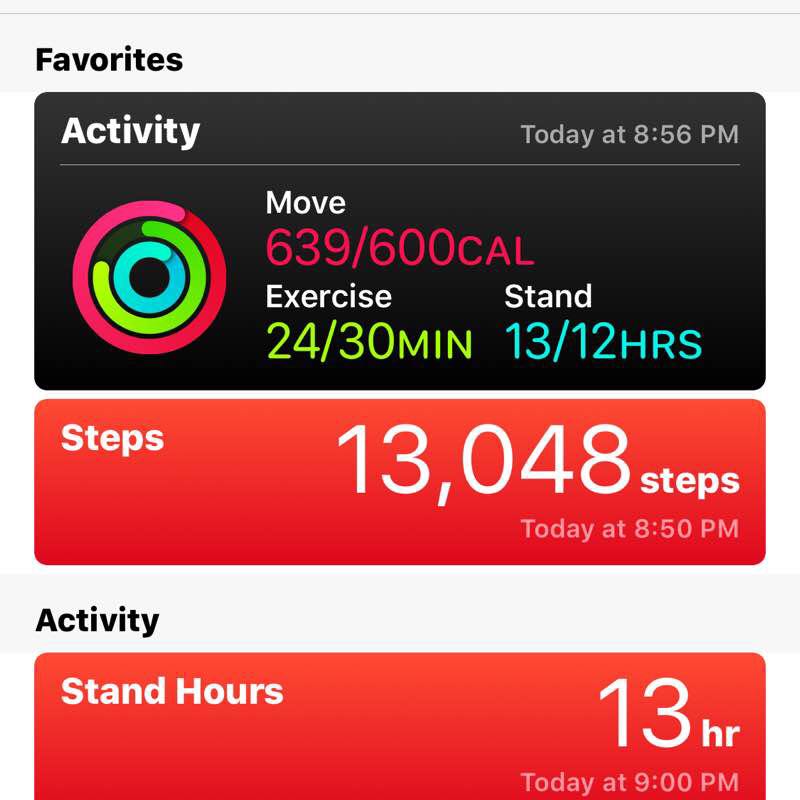
Task: Open the Activity rings summary card
Action: [400, 242]
